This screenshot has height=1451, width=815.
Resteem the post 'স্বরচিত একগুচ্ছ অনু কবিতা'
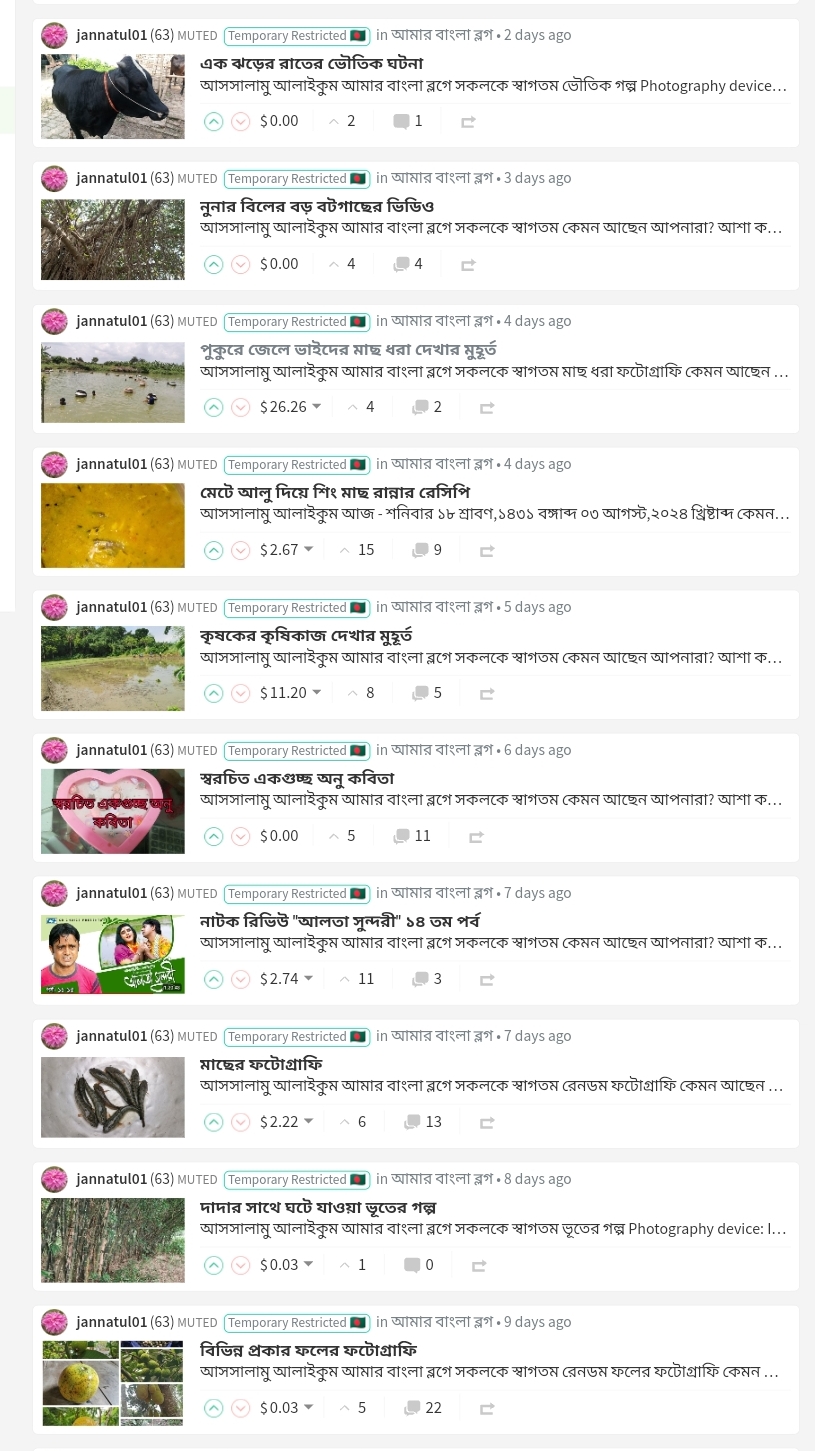point(476,837)
